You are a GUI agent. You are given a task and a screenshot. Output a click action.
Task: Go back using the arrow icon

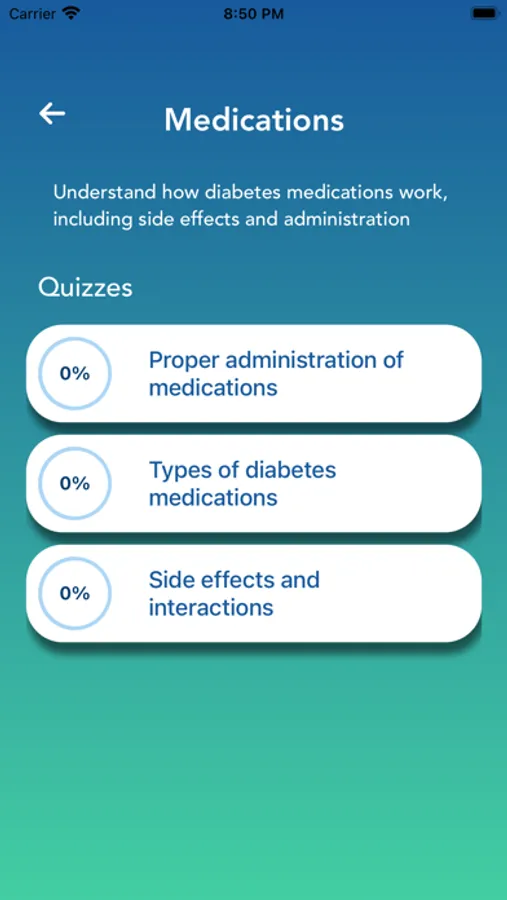tap(52, 114)
